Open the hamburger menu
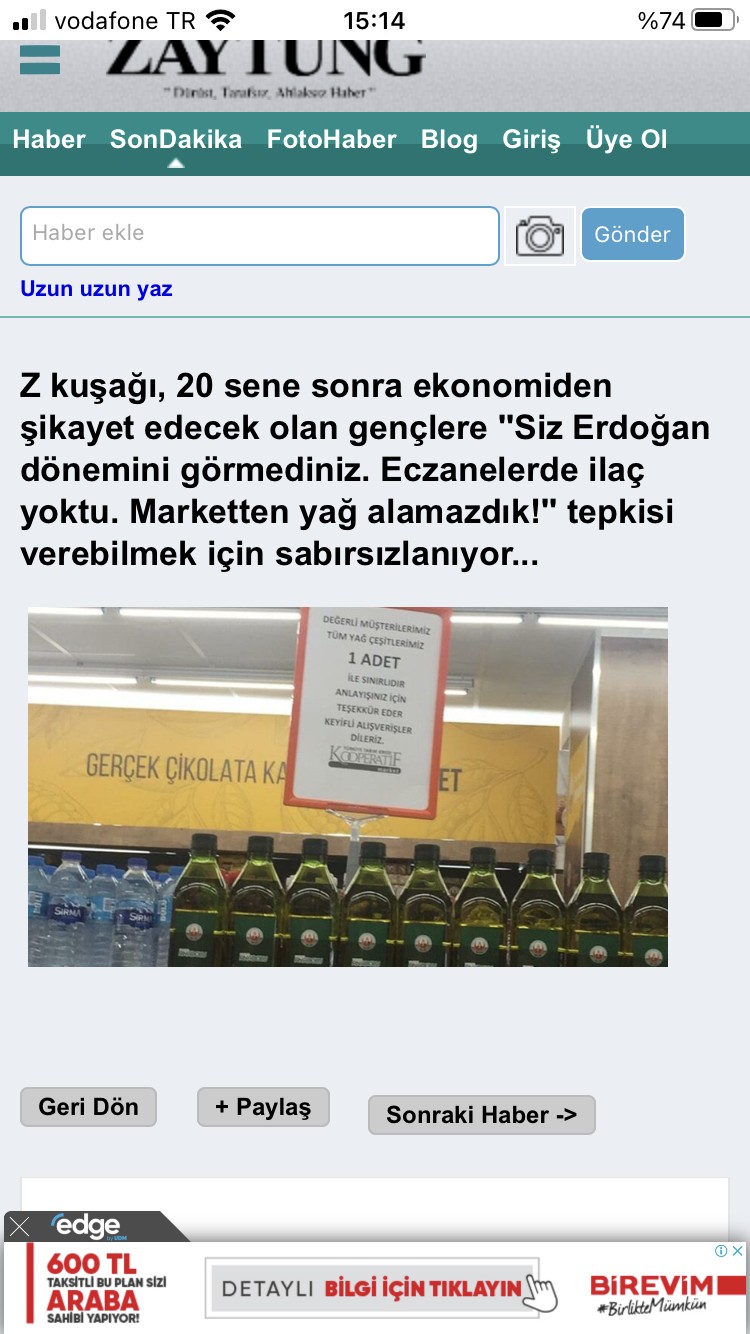 [40, 59]
